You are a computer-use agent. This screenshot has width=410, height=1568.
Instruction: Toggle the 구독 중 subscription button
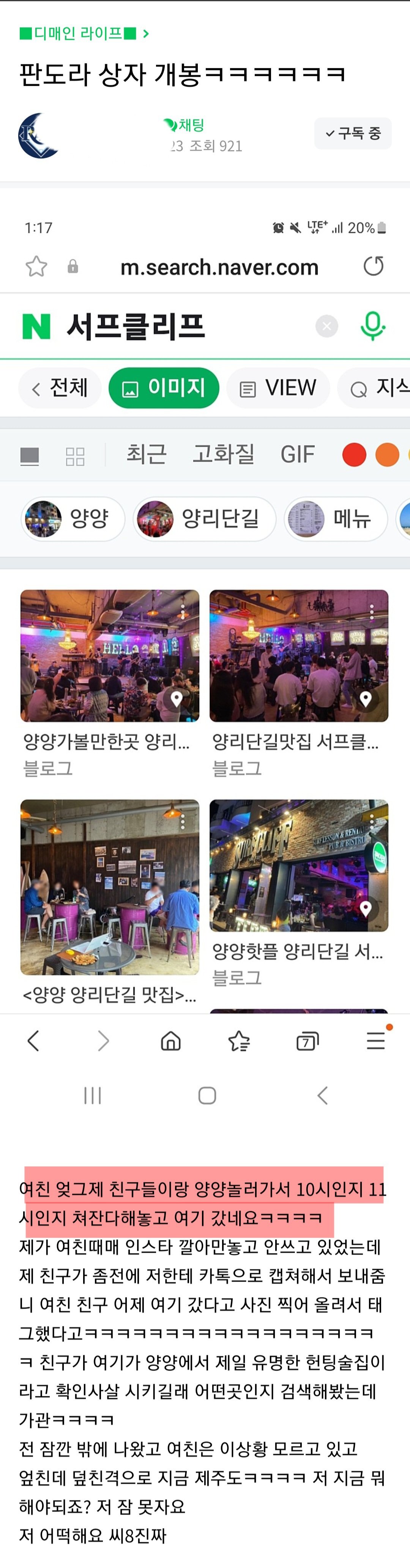tap(352, 133)
